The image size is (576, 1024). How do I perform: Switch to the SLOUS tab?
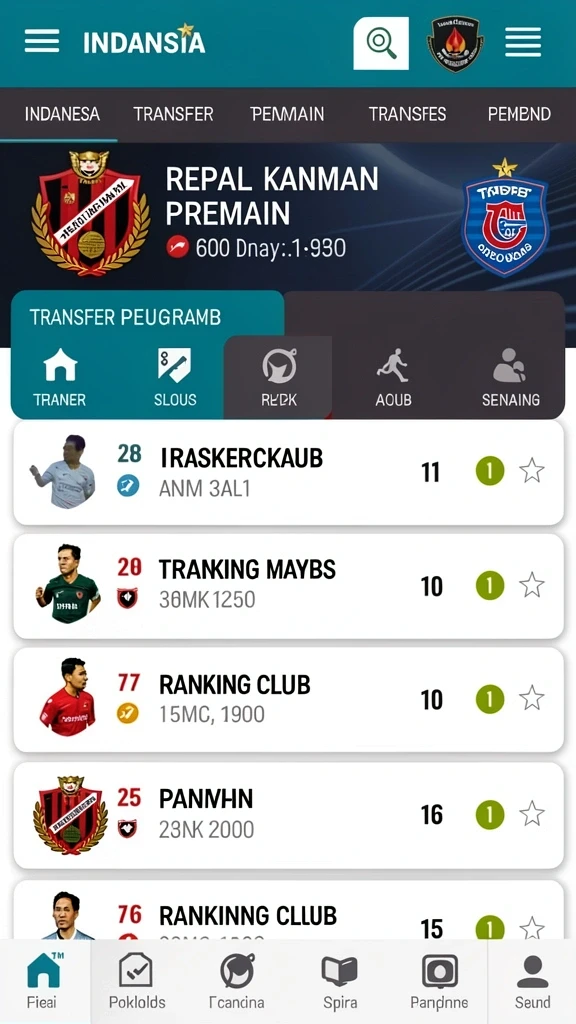[174, 377]
